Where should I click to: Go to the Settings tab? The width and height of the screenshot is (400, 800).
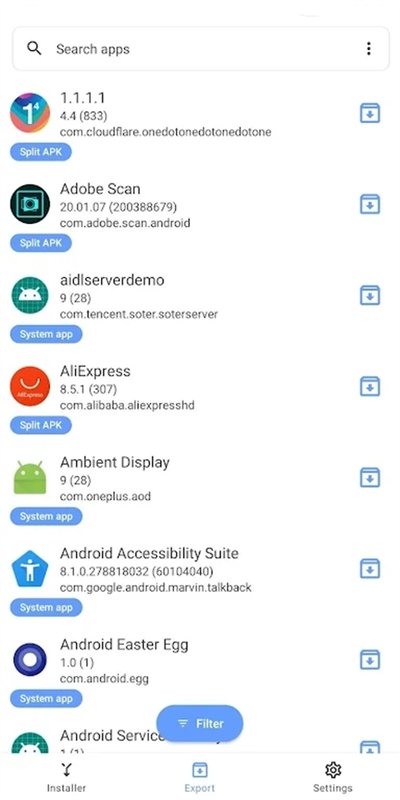(x=333, y=778)
